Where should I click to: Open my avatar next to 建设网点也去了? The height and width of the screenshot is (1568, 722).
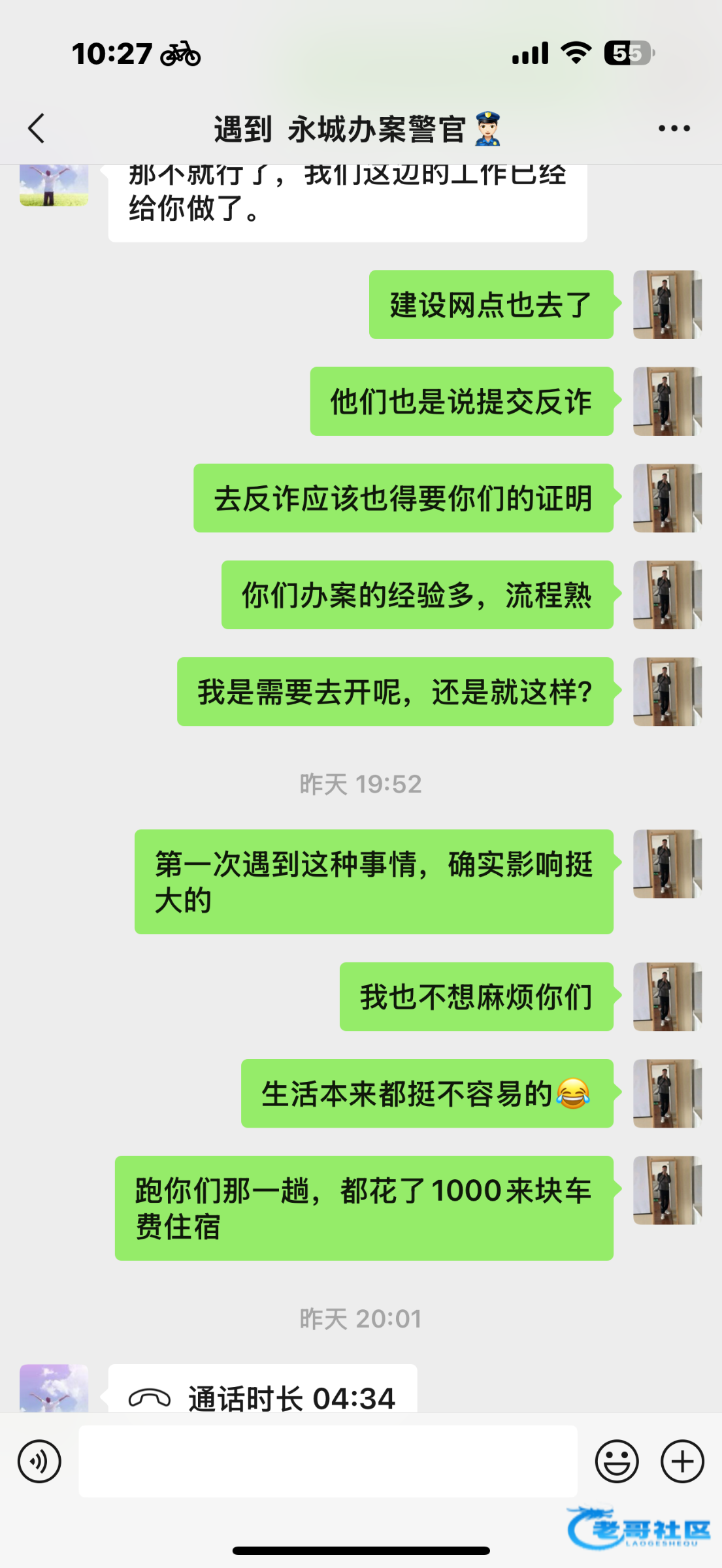point(667,304)
